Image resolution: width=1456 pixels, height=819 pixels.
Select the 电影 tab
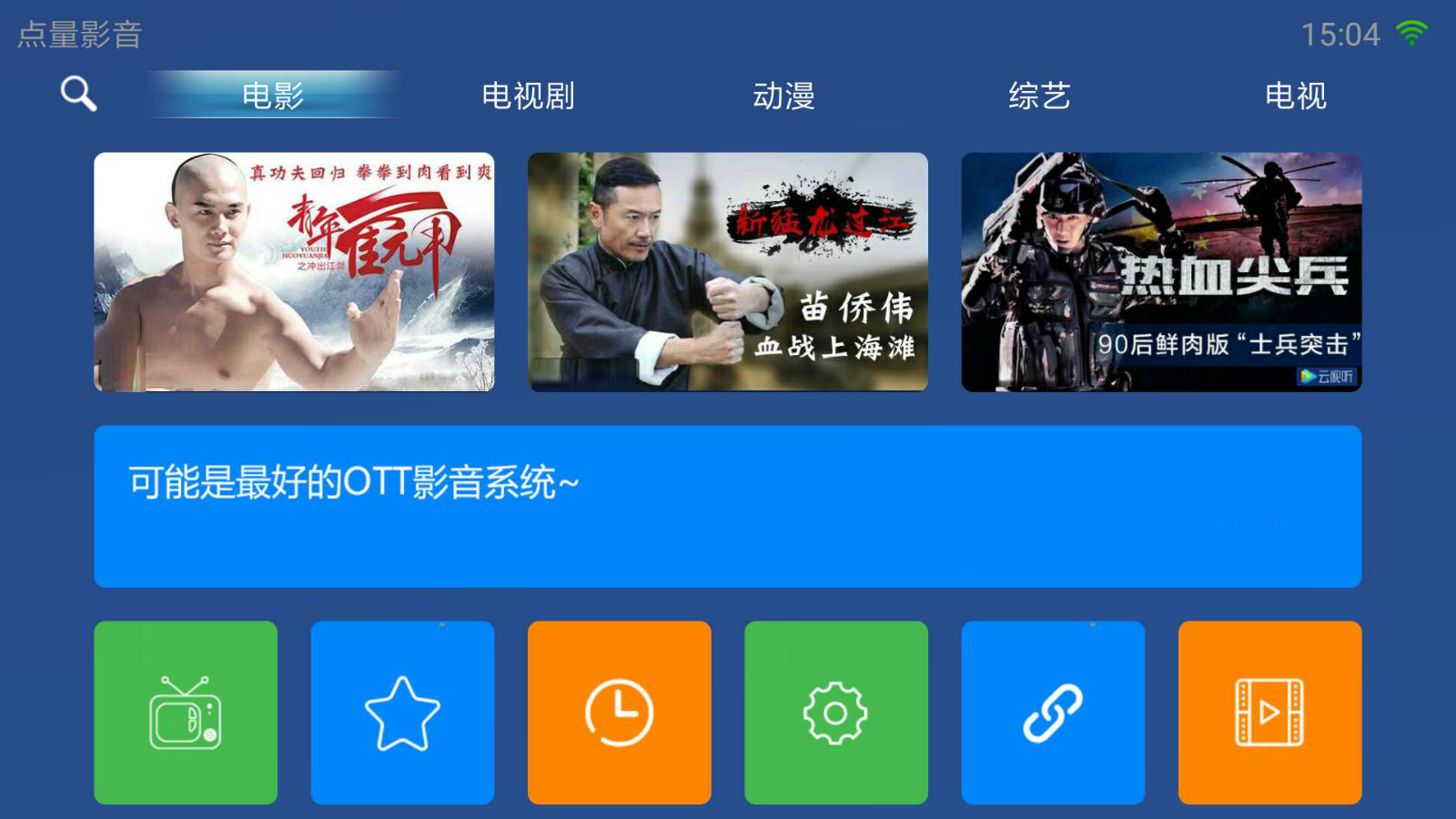coord(273,96)
